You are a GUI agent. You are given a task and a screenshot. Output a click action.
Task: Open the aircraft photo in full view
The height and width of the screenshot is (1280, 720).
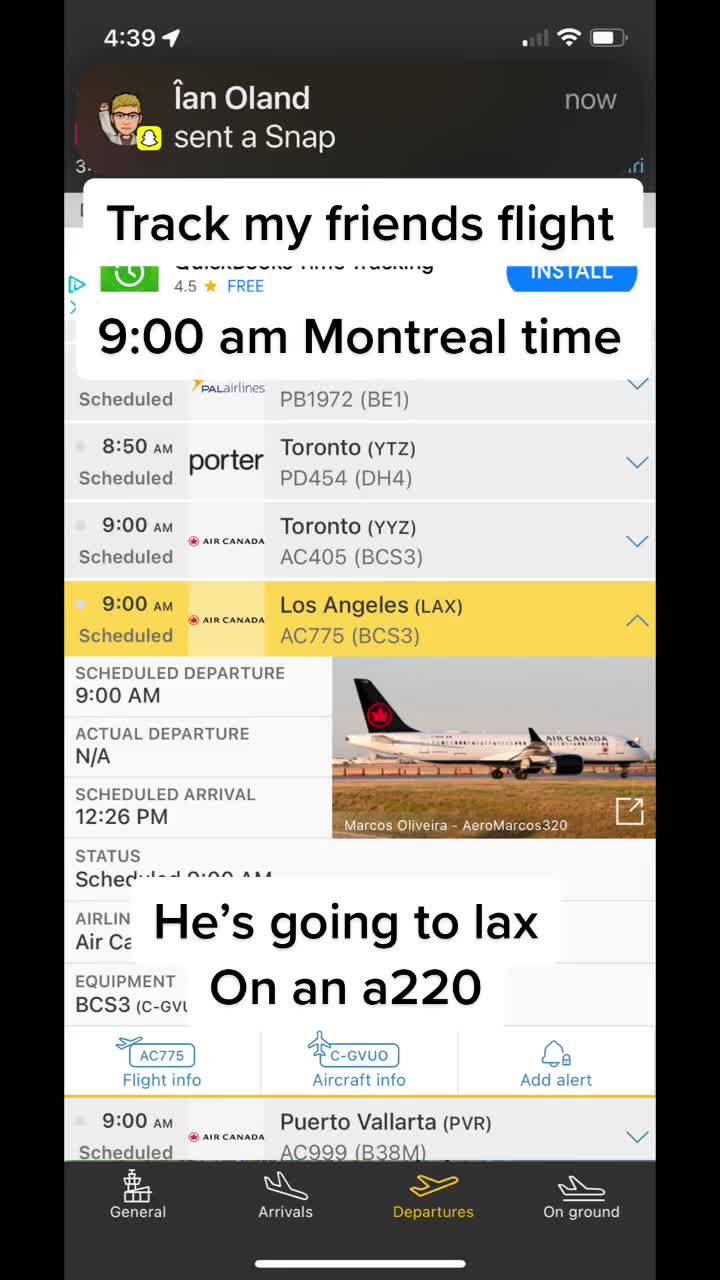pos(629,811)
